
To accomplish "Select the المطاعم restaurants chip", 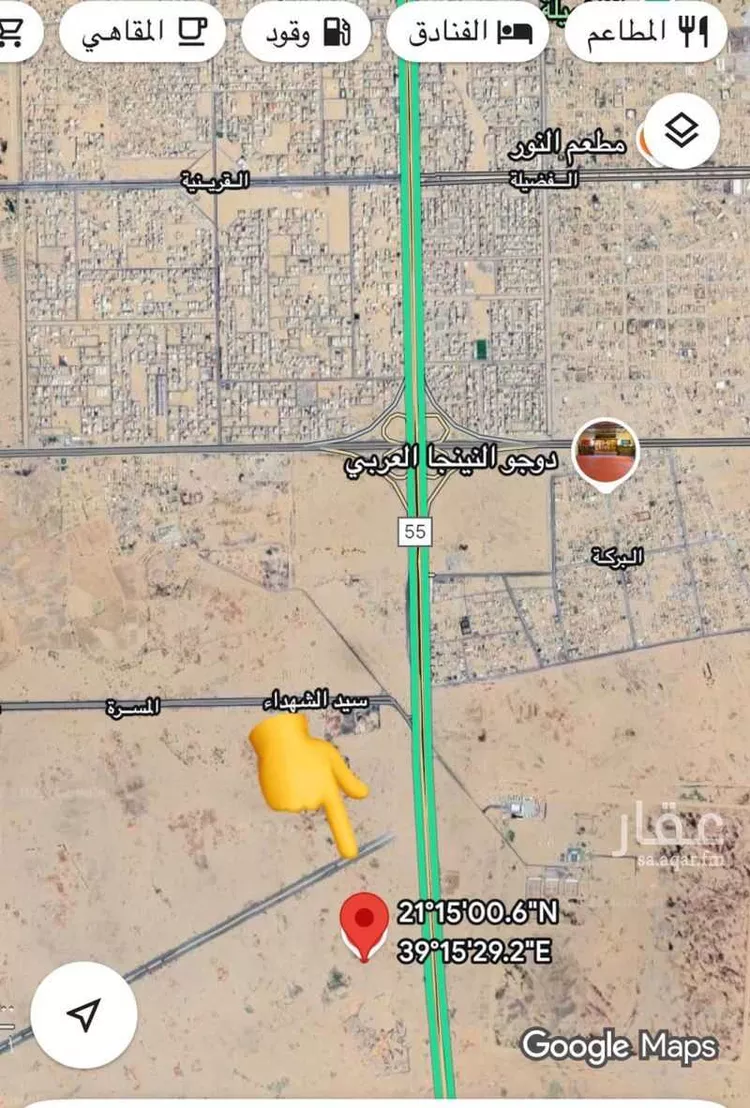I will coord(646,32).
